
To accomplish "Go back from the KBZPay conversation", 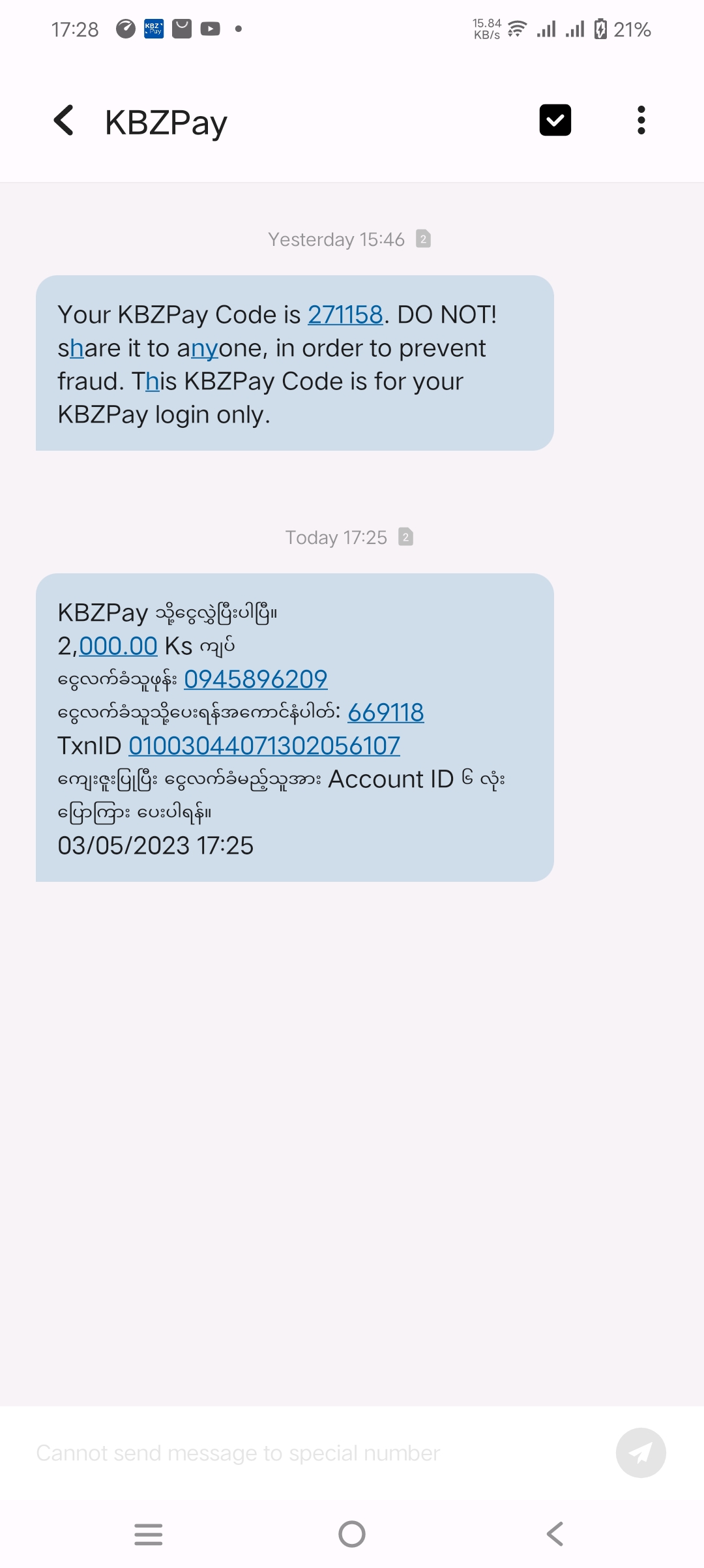I will pyautogui.click(x=64, y=121).
